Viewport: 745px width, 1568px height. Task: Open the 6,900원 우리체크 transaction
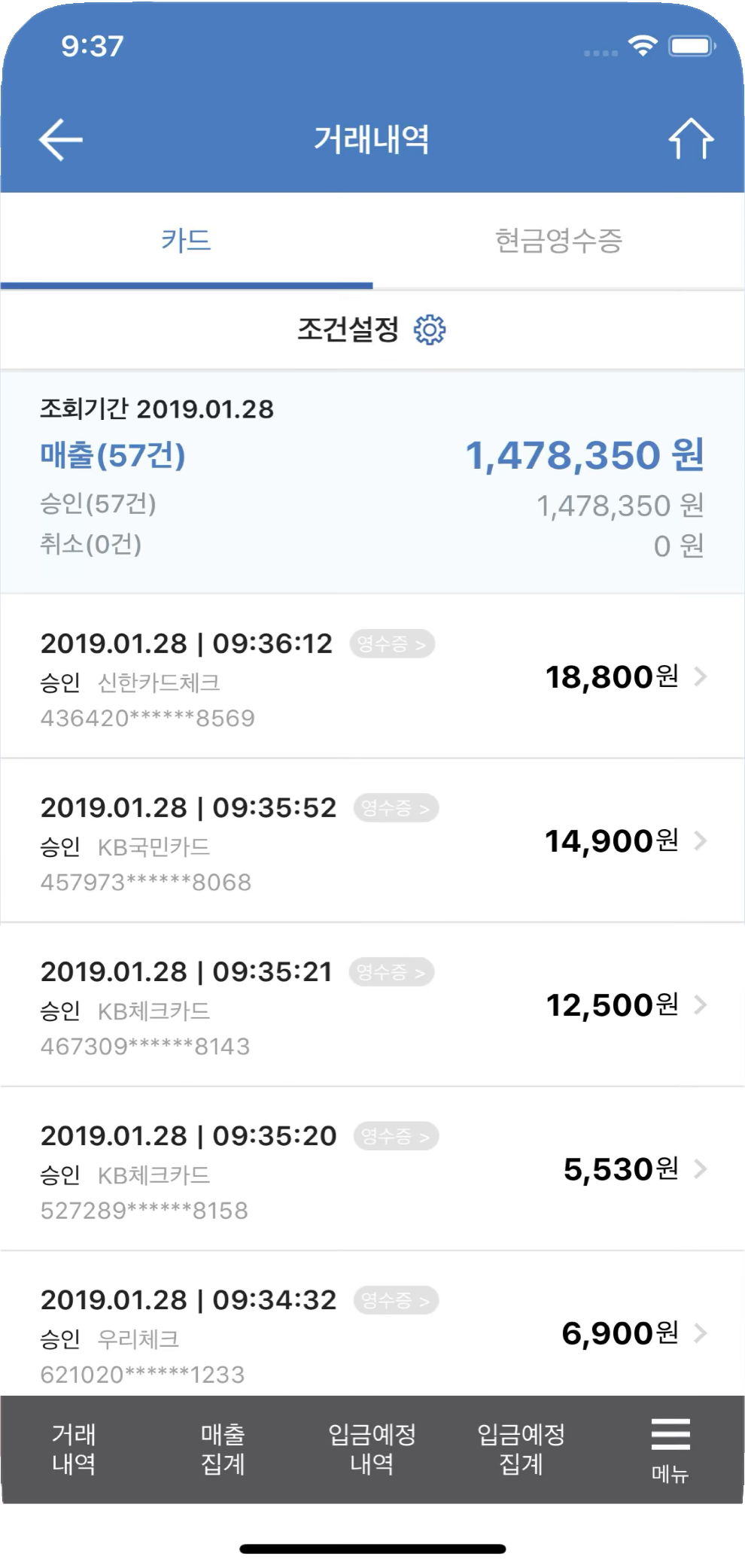tap(372, 1324)
